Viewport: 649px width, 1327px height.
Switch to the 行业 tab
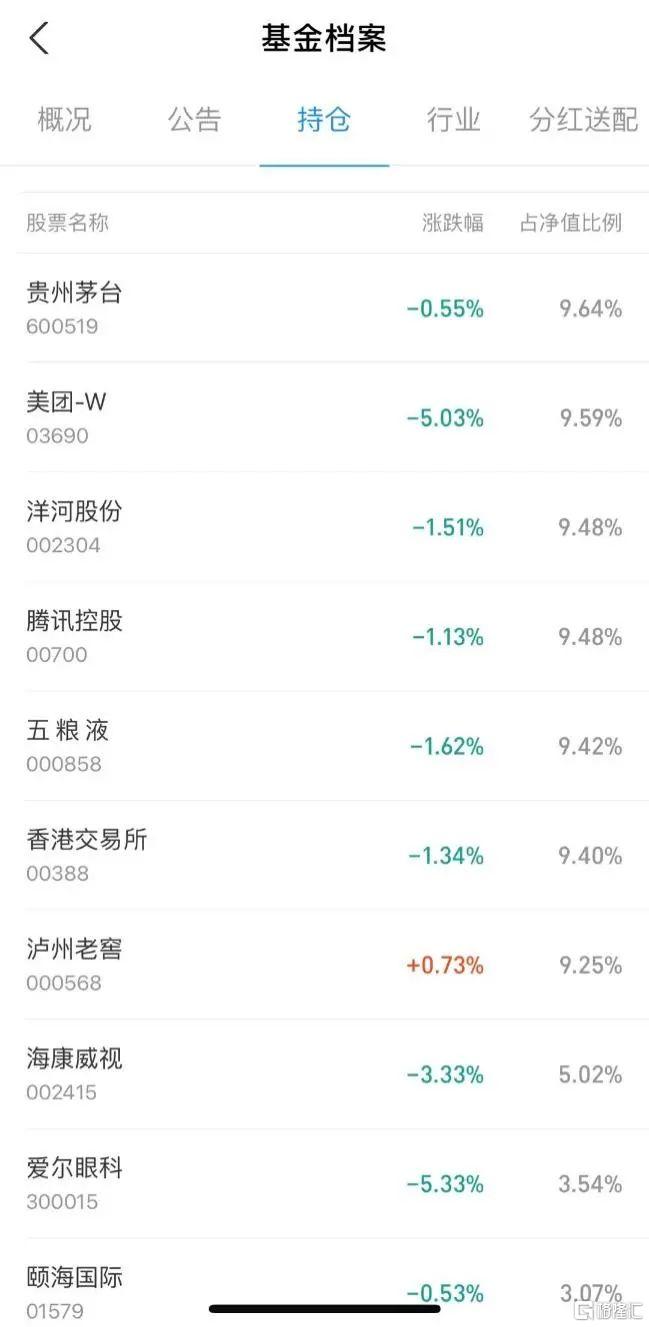[x=454, y=120]
